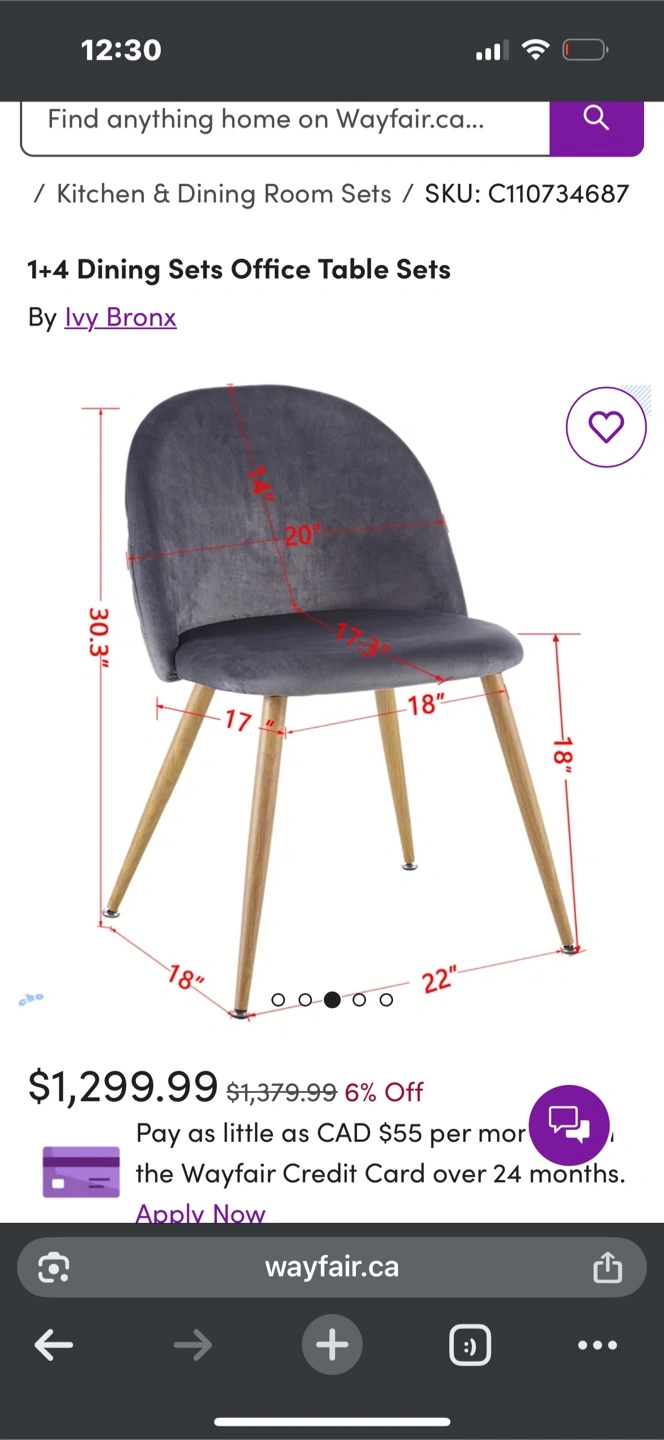Tap Apply Now for Wayfair Credit Card

200,1212
